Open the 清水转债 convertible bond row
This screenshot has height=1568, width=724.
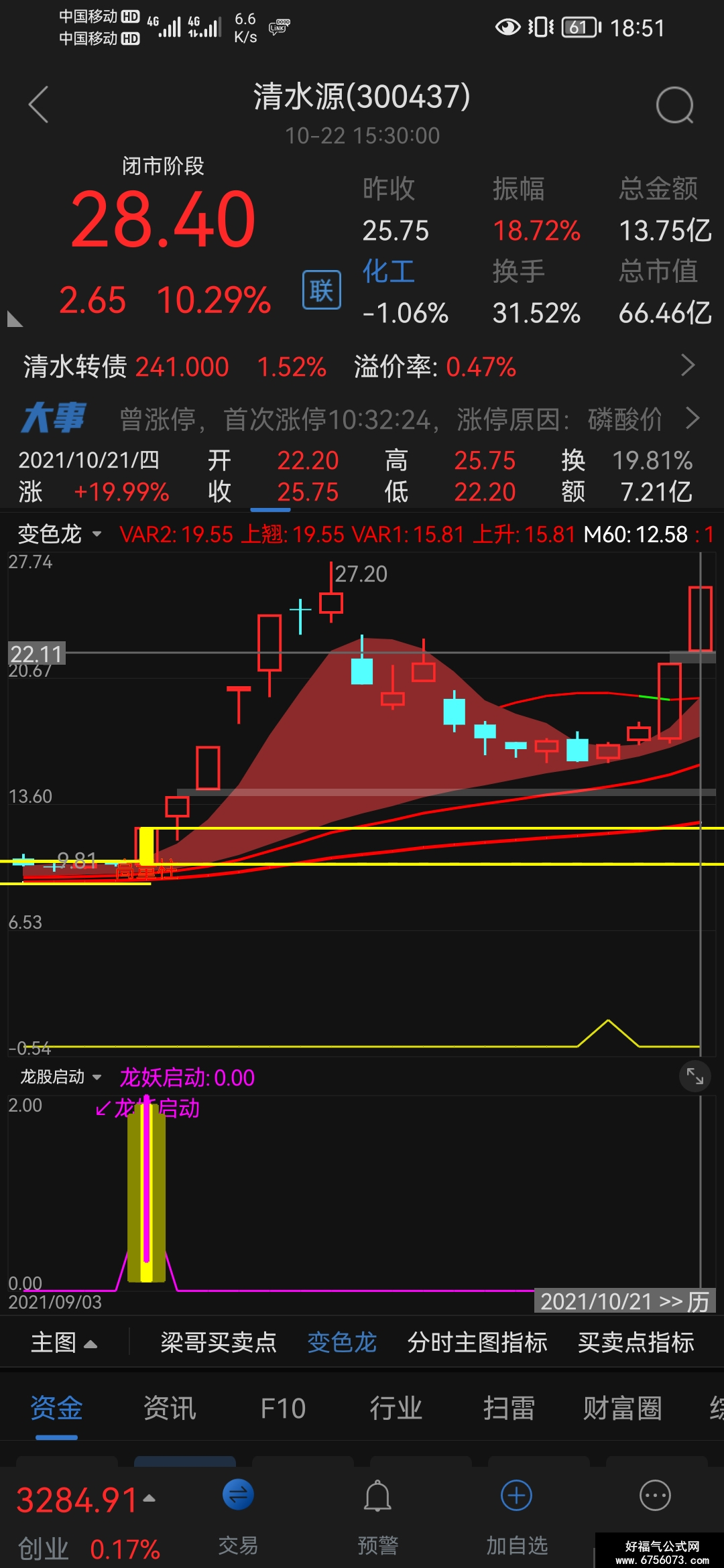click(x=362, y=367)
